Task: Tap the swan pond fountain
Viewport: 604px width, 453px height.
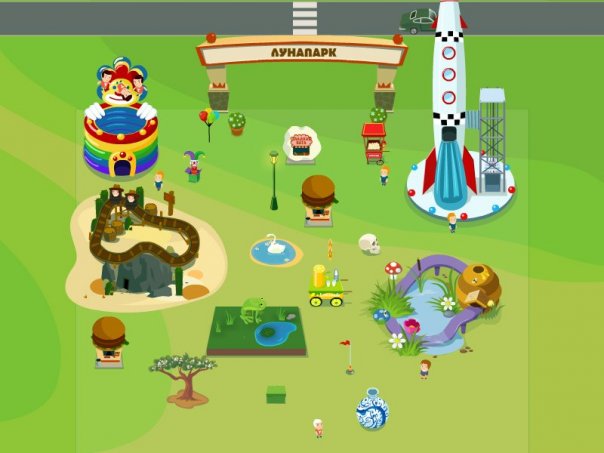Action: (x=275, y=250)
